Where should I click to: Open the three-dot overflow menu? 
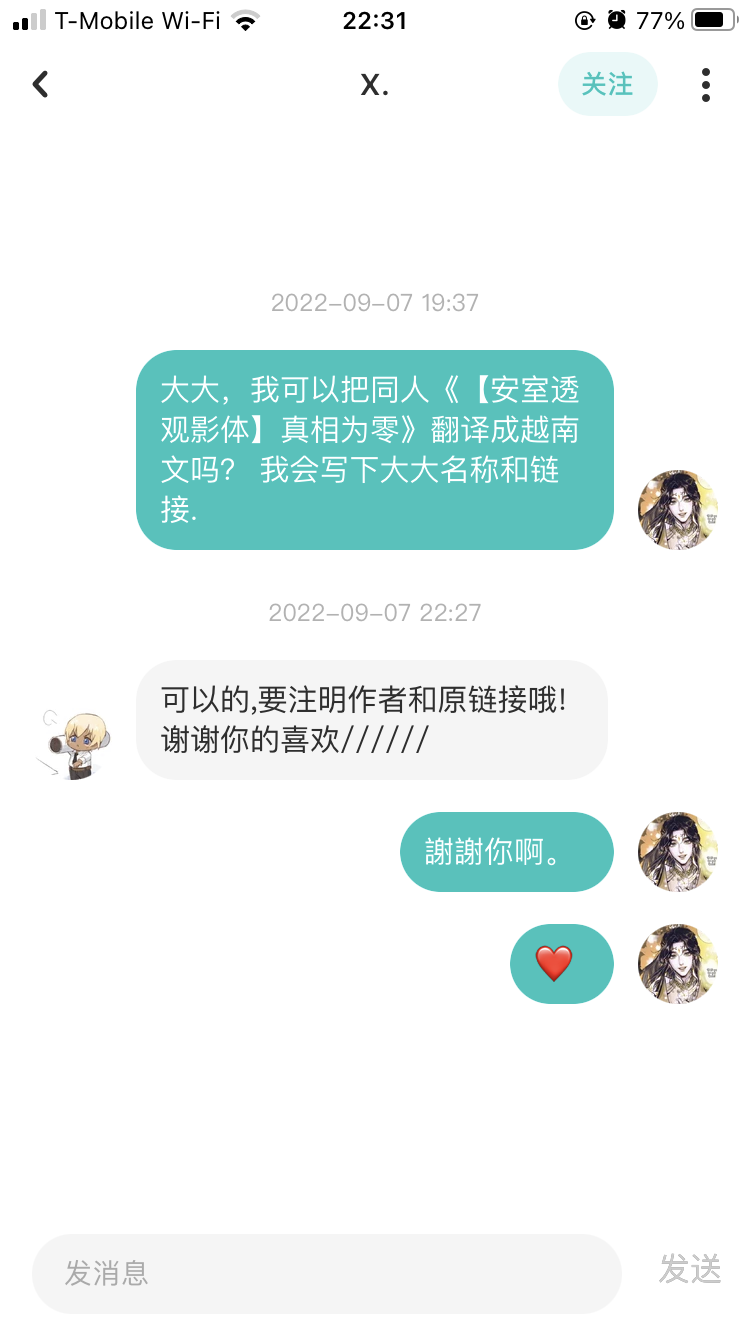coord(706,84)
